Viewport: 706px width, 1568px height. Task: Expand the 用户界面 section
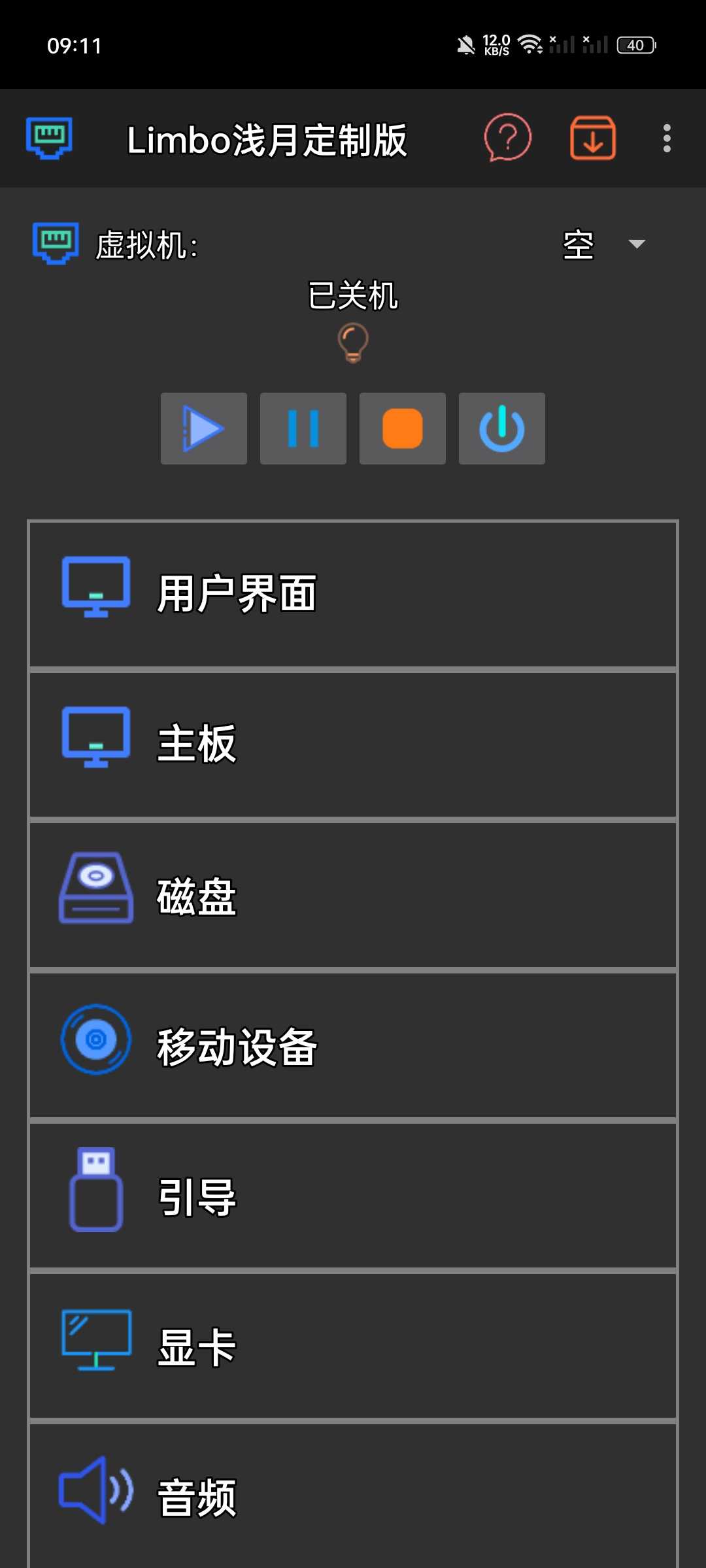coord(353,594)
